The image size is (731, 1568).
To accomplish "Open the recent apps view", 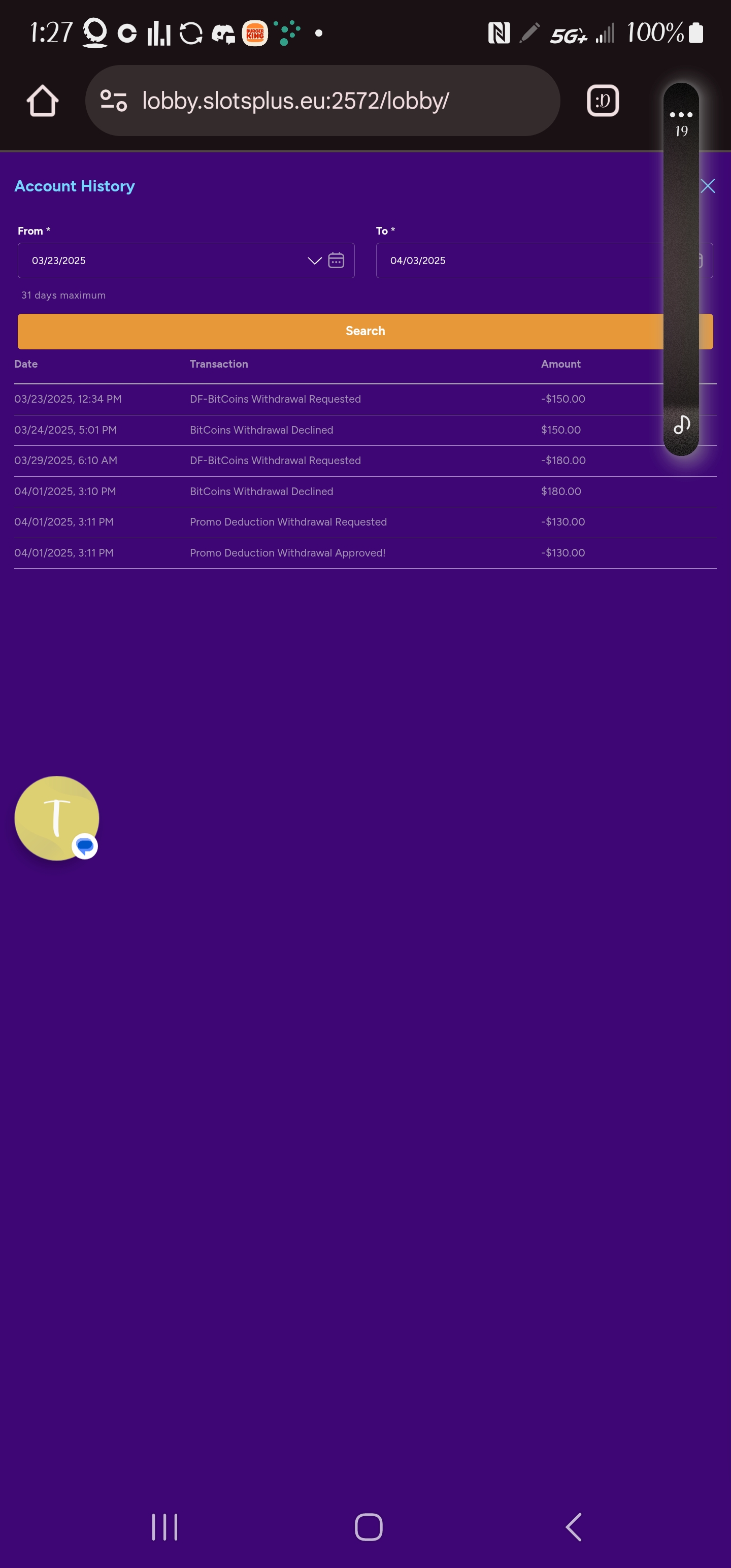I will (164, 1526).
